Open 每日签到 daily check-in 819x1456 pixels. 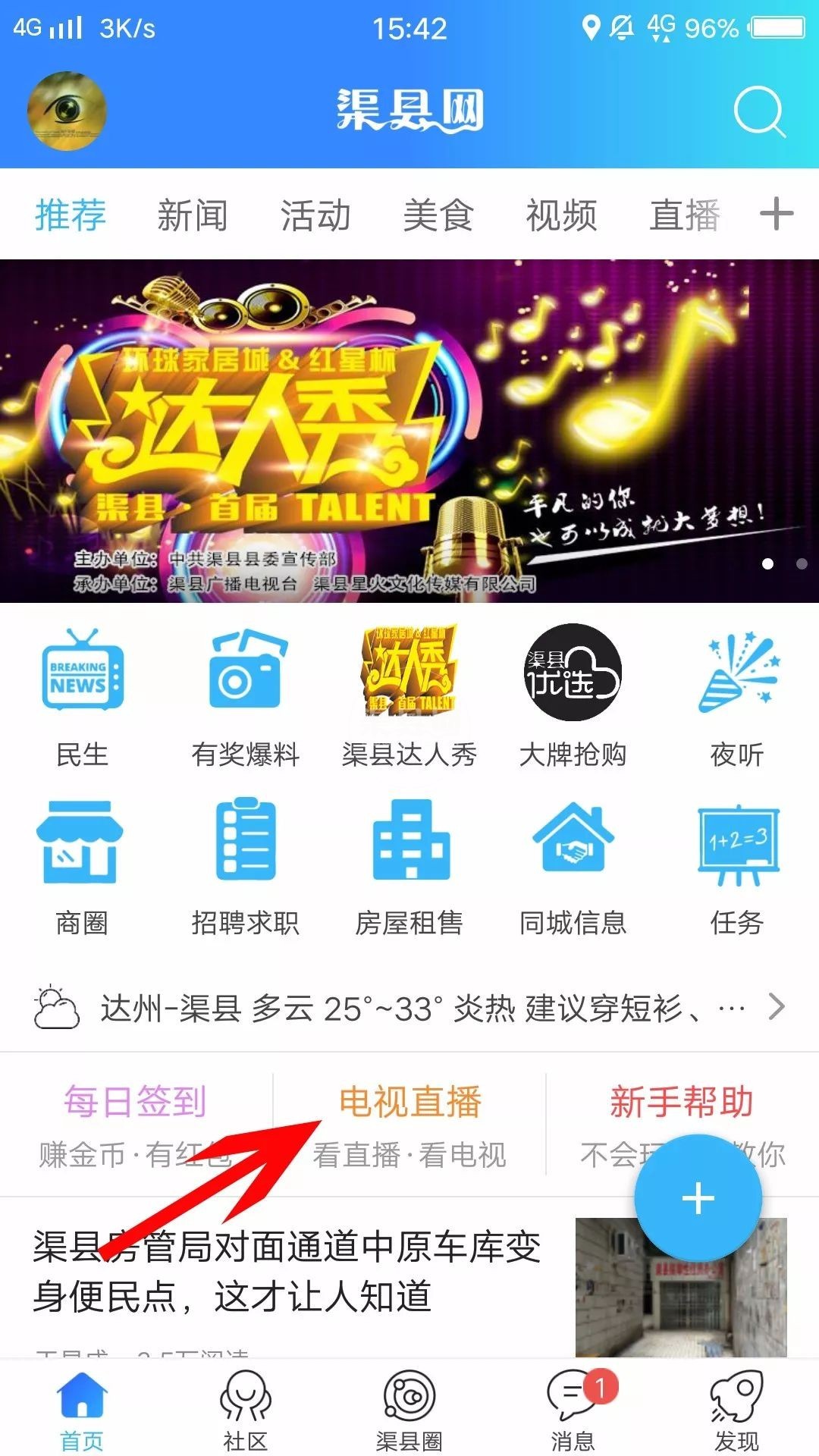[135, 1124]
